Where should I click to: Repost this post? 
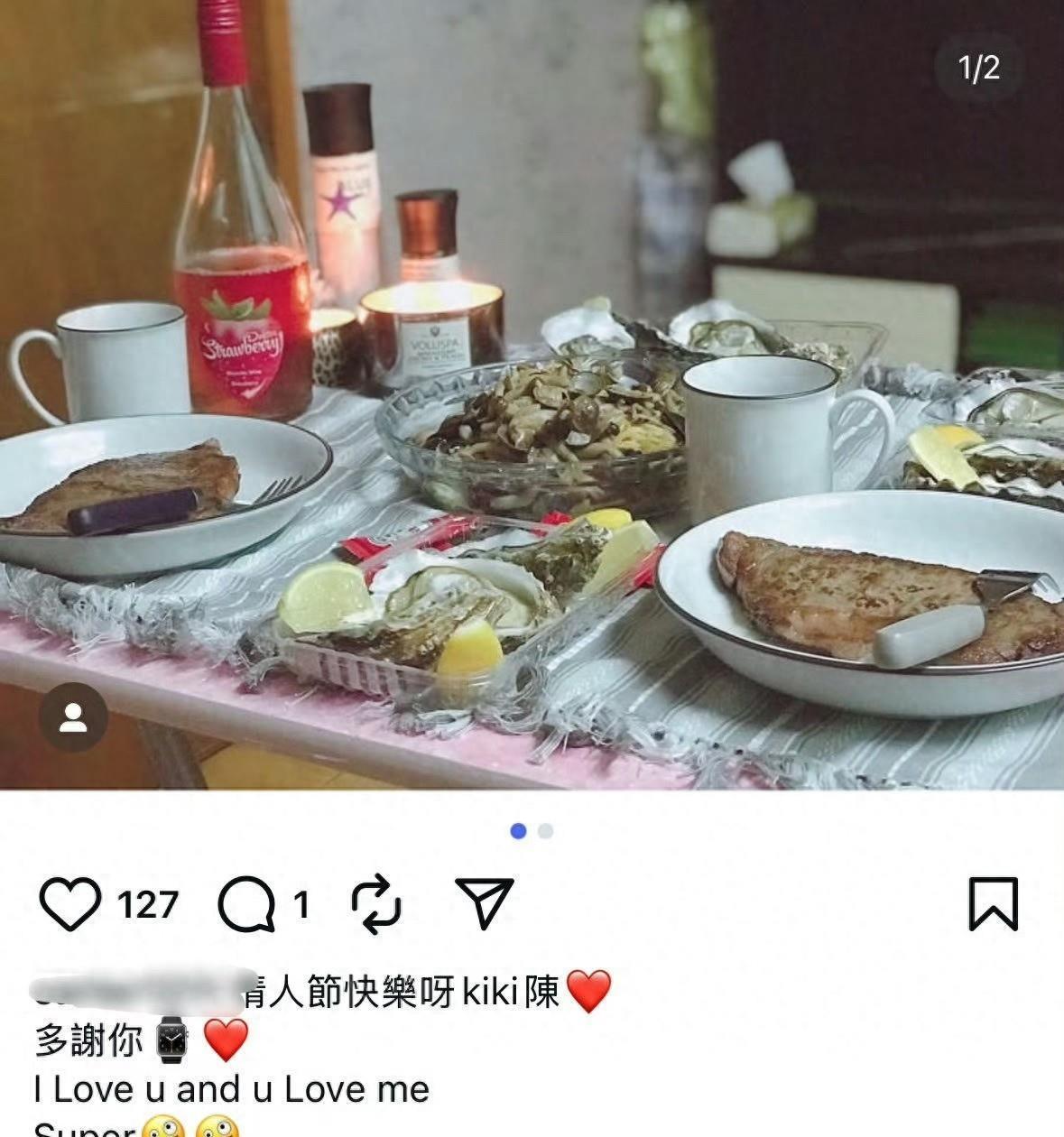point(375,903)
